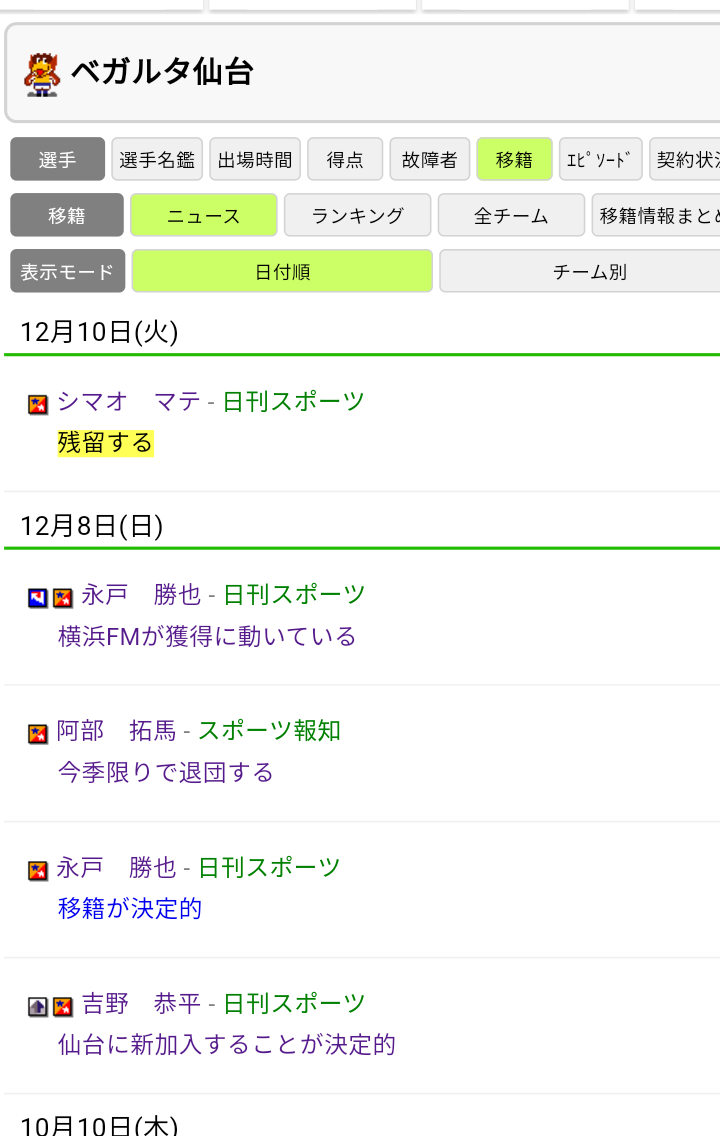The image size is (720, 1136).
Task: Tap the ベガルタ仙台 team header
Action: 160,73
